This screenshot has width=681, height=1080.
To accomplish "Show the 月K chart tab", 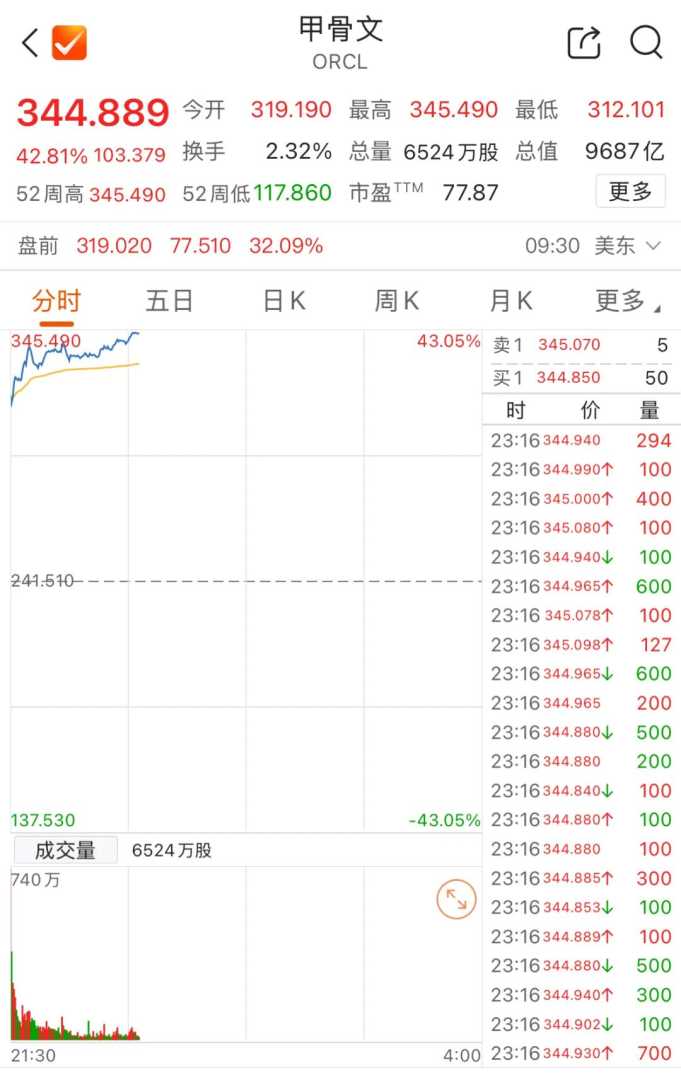I will point(511,301).
